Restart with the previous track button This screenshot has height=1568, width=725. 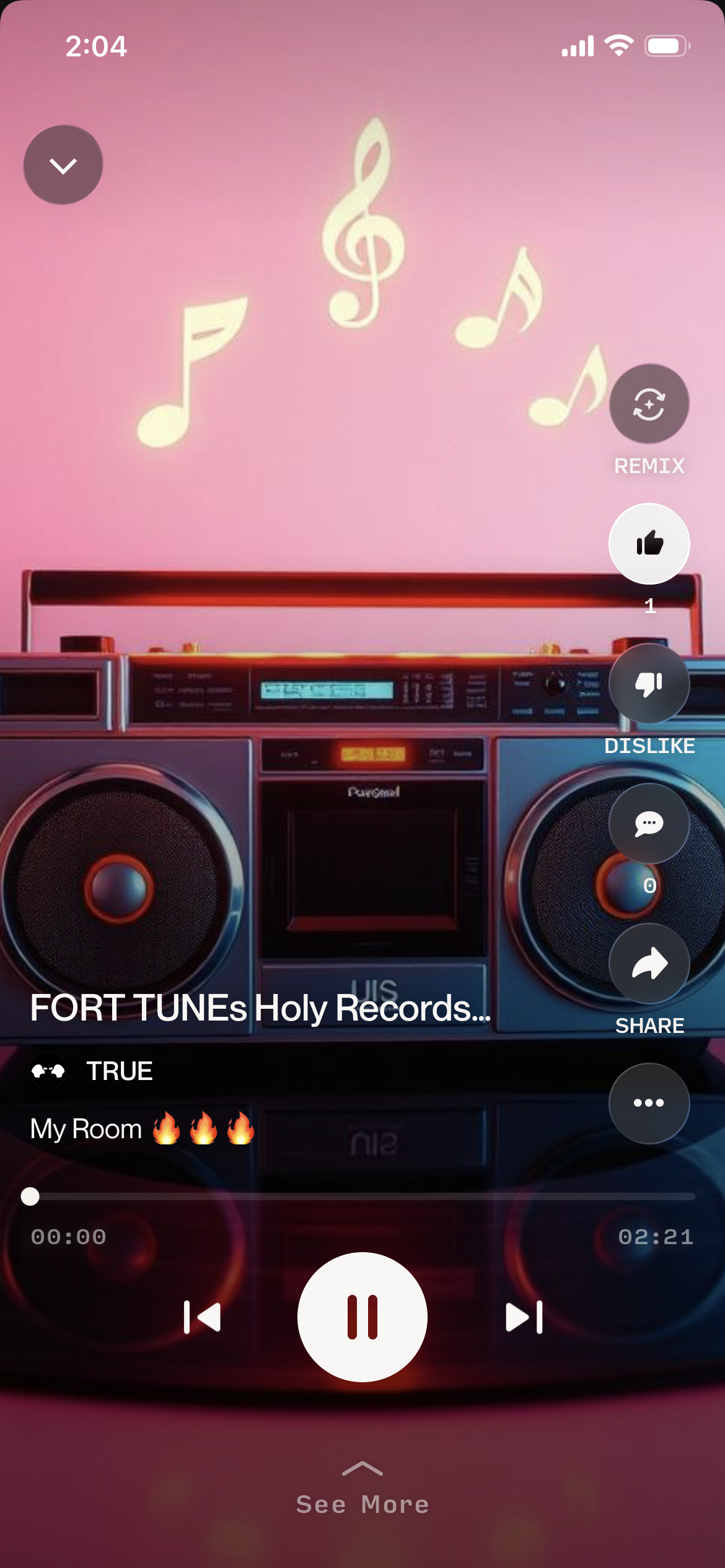tap(203, 1318)
